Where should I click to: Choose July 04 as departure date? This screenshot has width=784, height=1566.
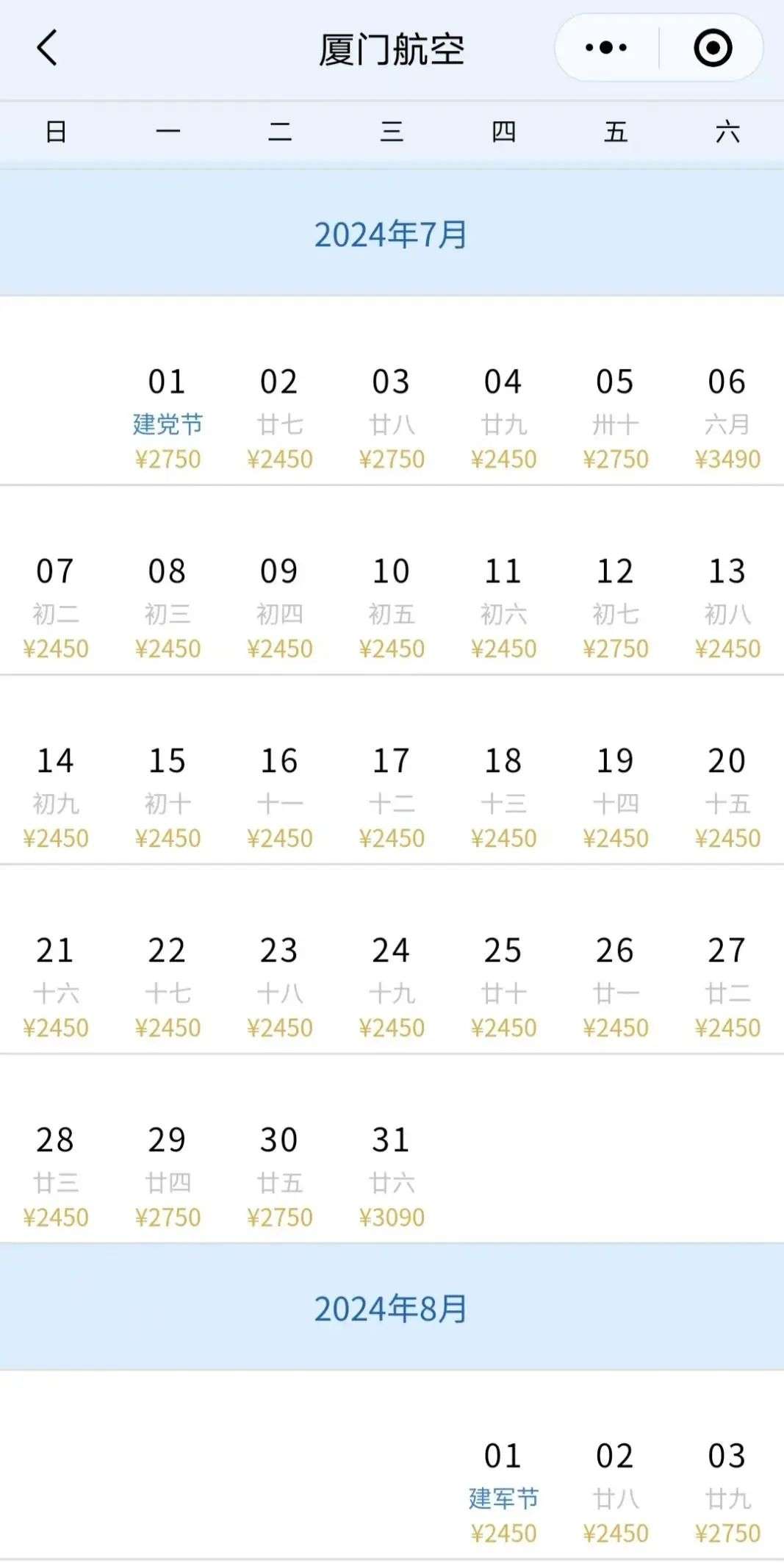pos(503,418)
